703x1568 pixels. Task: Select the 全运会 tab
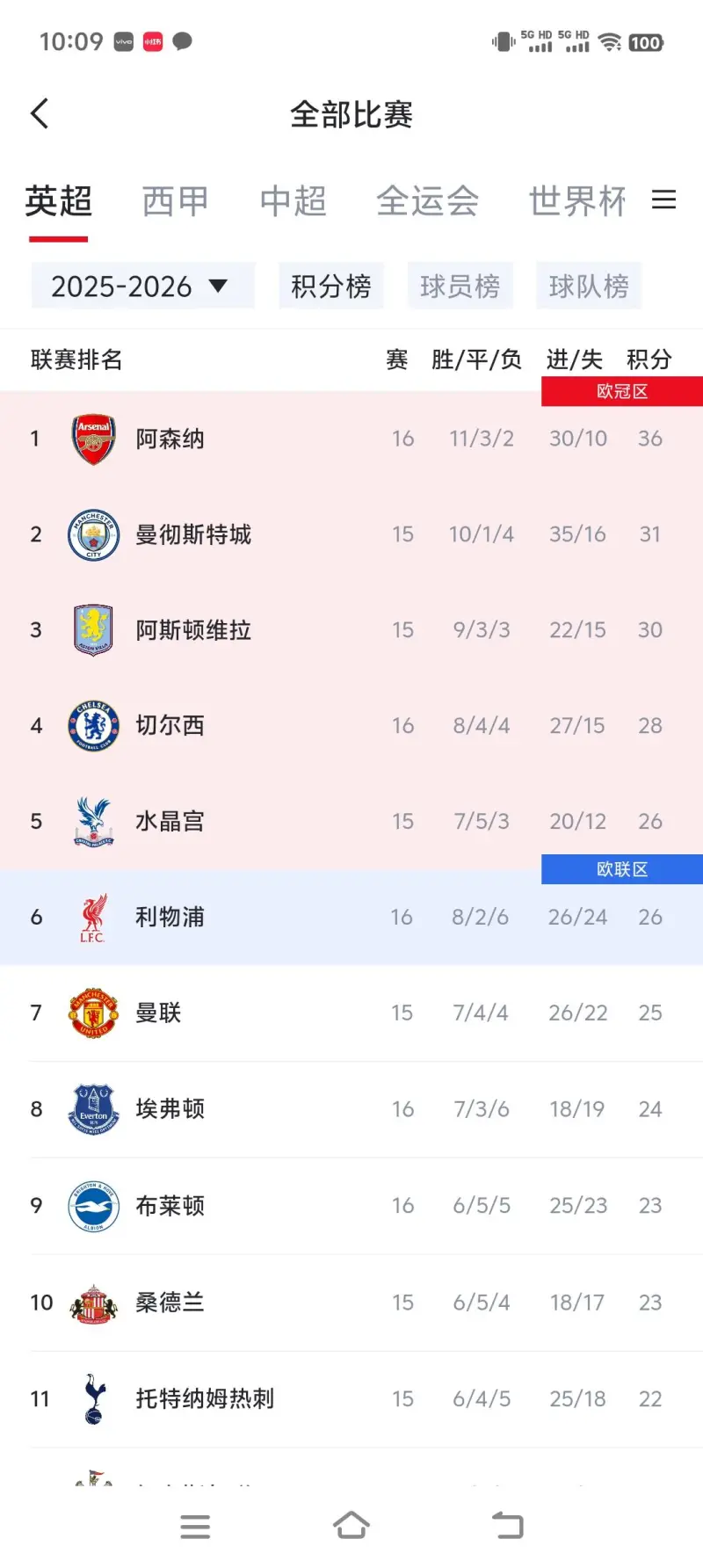point(427,202)
